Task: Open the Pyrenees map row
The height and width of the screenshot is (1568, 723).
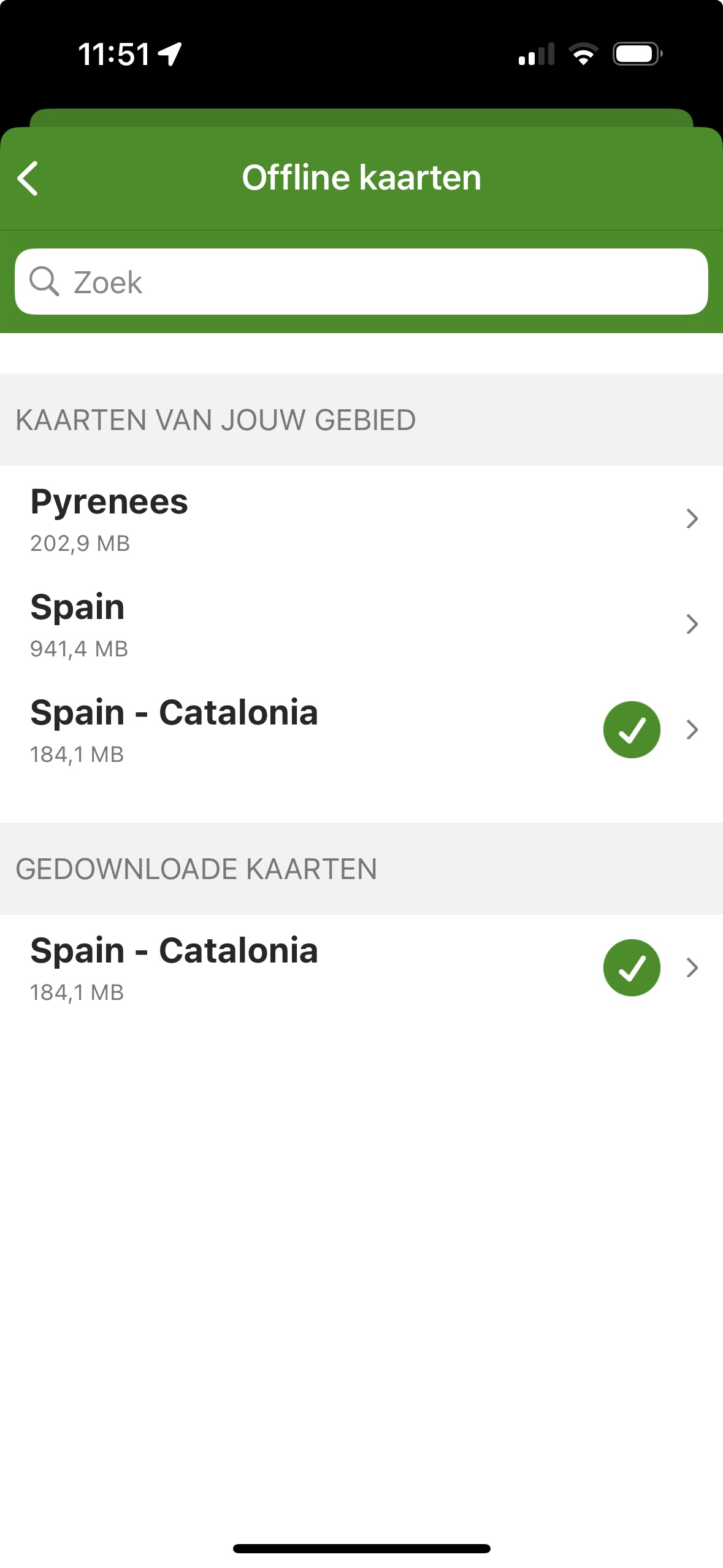Action: [x=361, y=518]
